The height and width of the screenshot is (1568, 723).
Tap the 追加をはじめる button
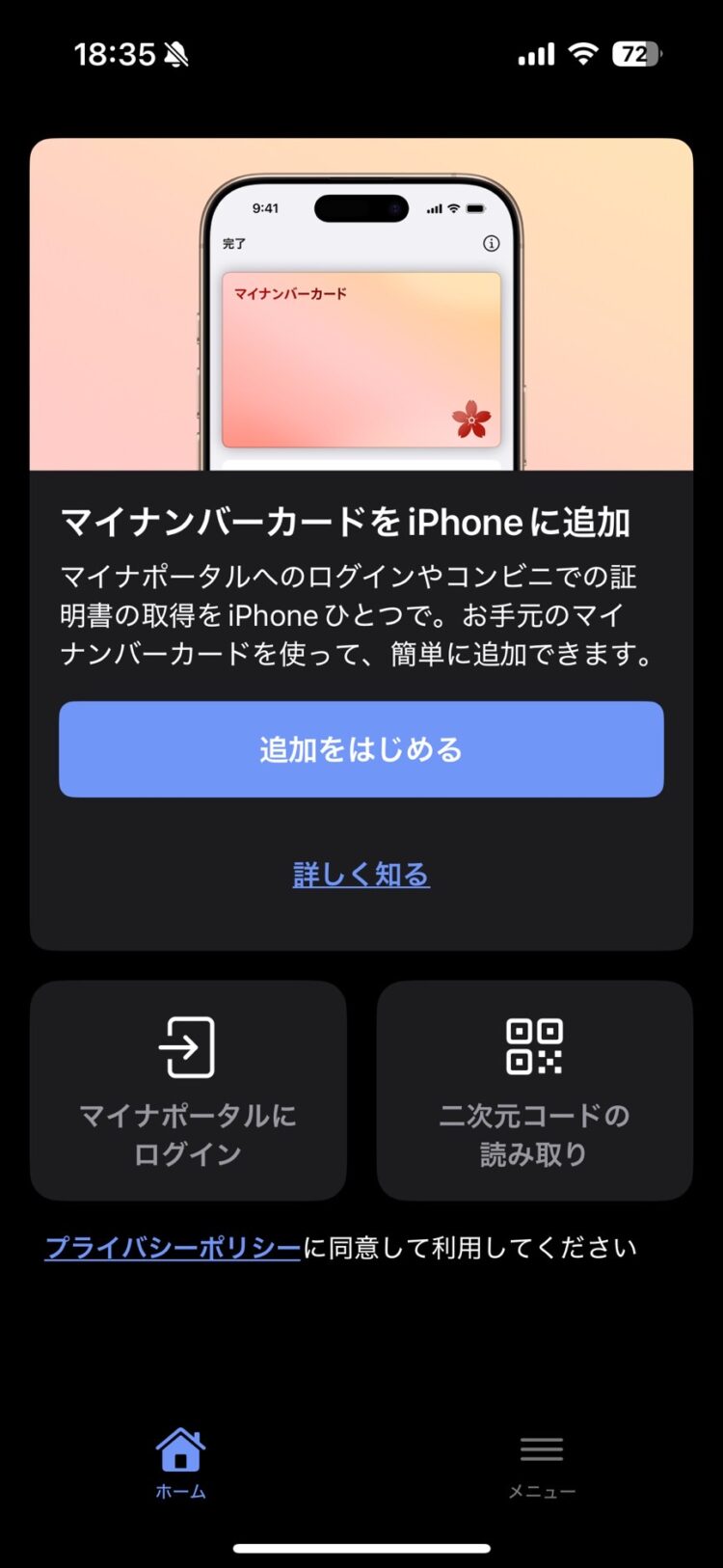(x=361, y=749)
